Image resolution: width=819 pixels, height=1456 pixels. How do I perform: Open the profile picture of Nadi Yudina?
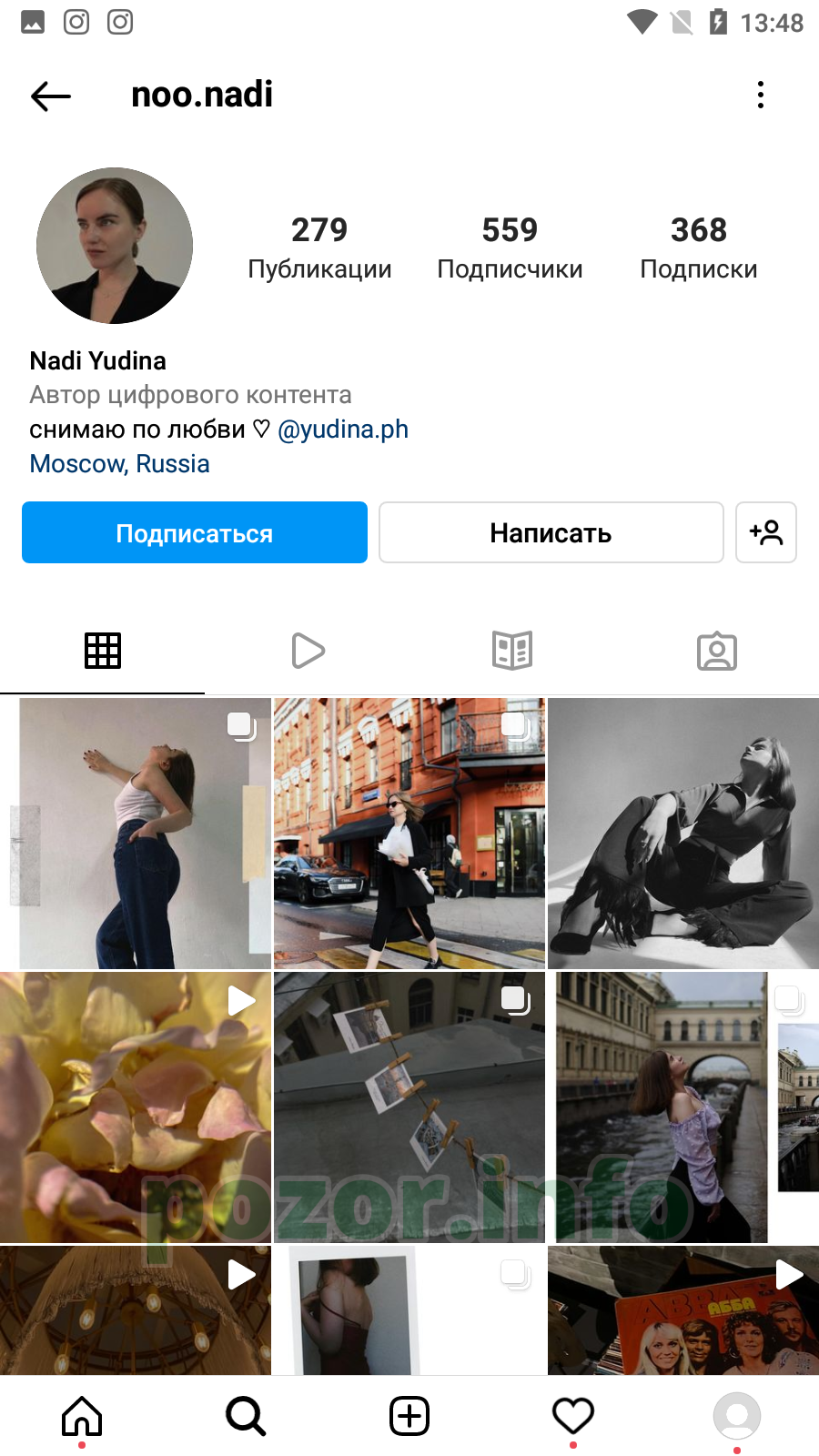click(115, 246)
